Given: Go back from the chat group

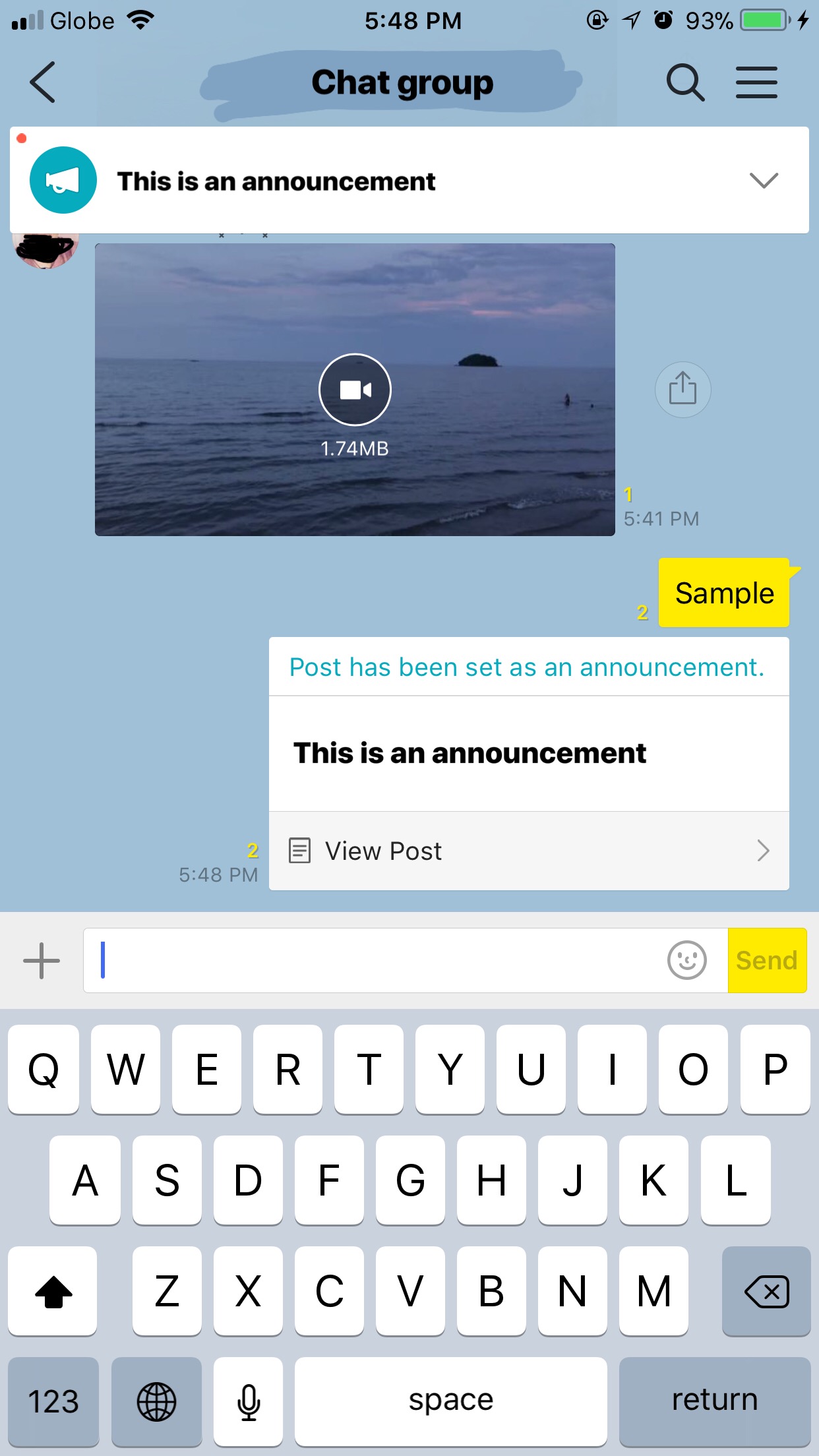Looking at the screenshot, I should (42, 82).
